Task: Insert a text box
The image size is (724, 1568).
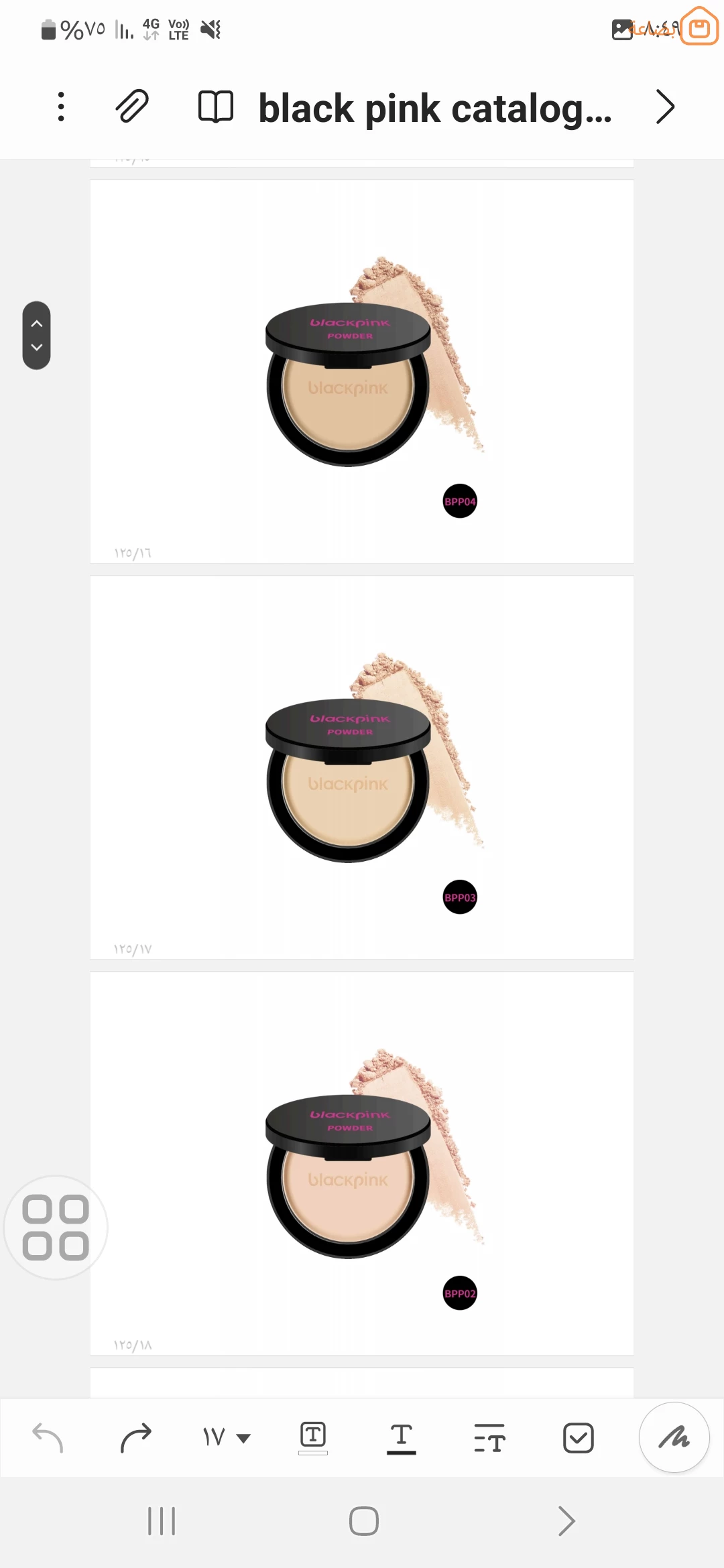Action: [313, 1437]
